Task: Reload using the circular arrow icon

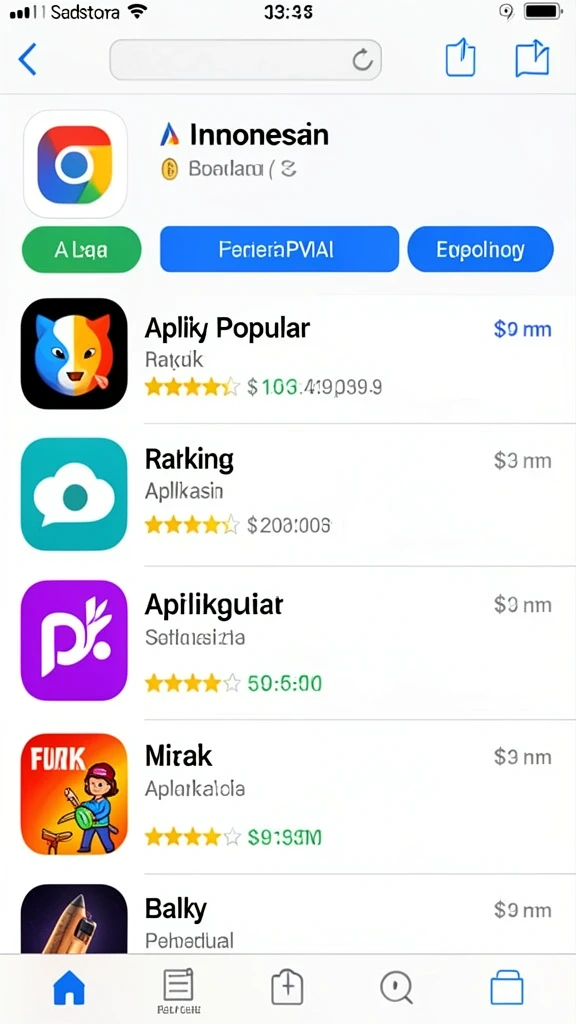Action: tap(362, 61)
